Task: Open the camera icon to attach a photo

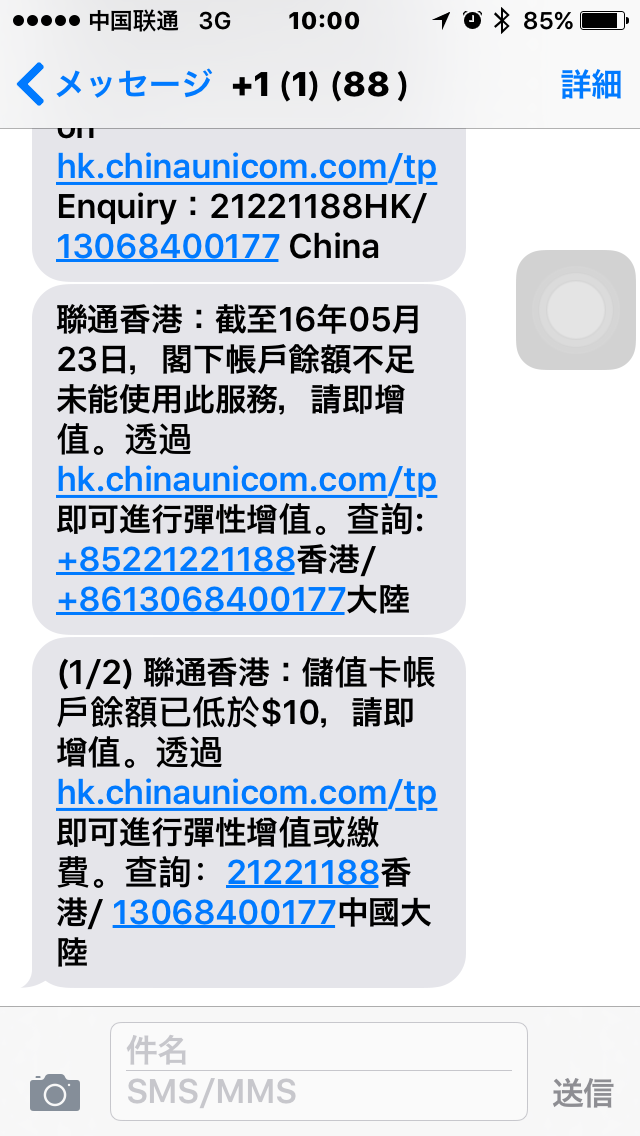Action: (x=55, y=1092)
